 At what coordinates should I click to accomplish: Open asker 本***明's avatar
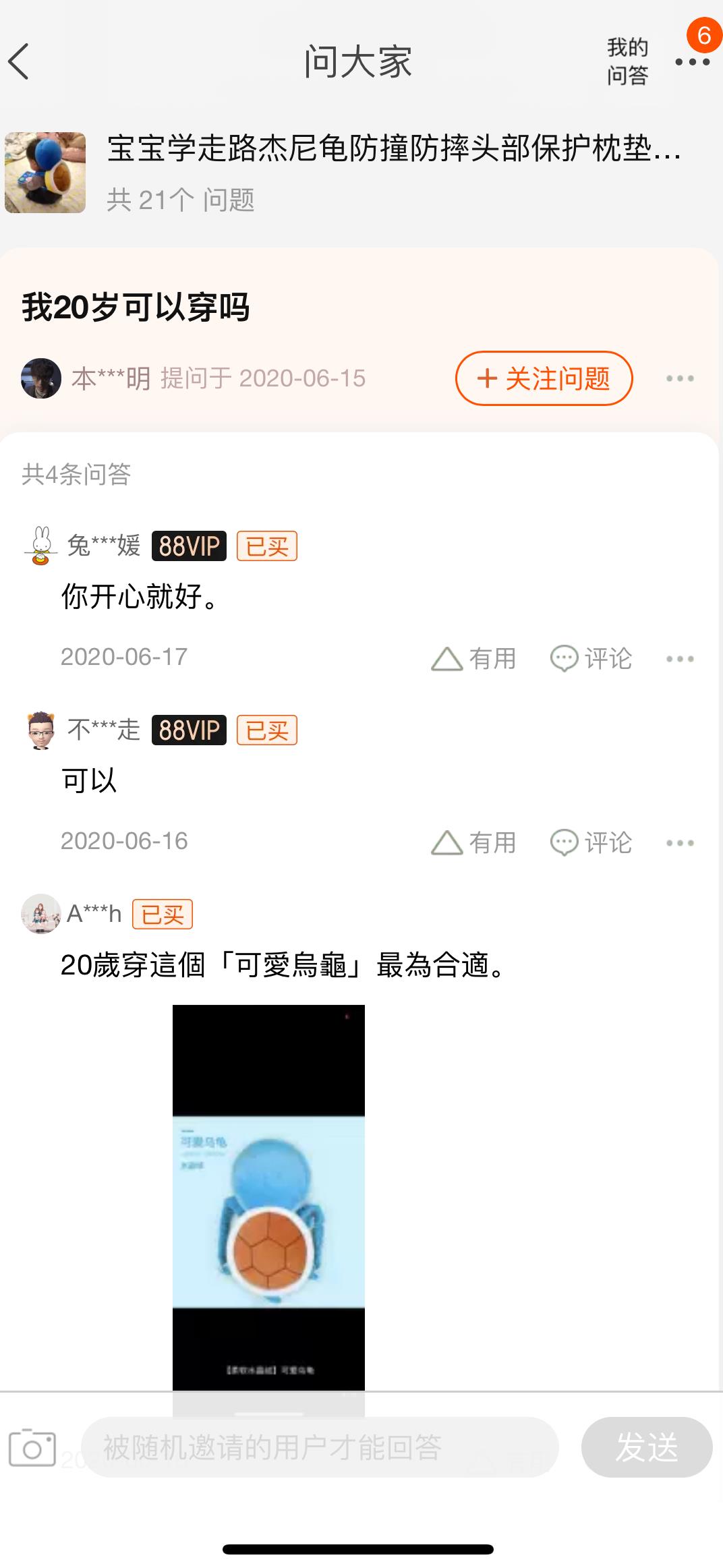coord(41,378)
